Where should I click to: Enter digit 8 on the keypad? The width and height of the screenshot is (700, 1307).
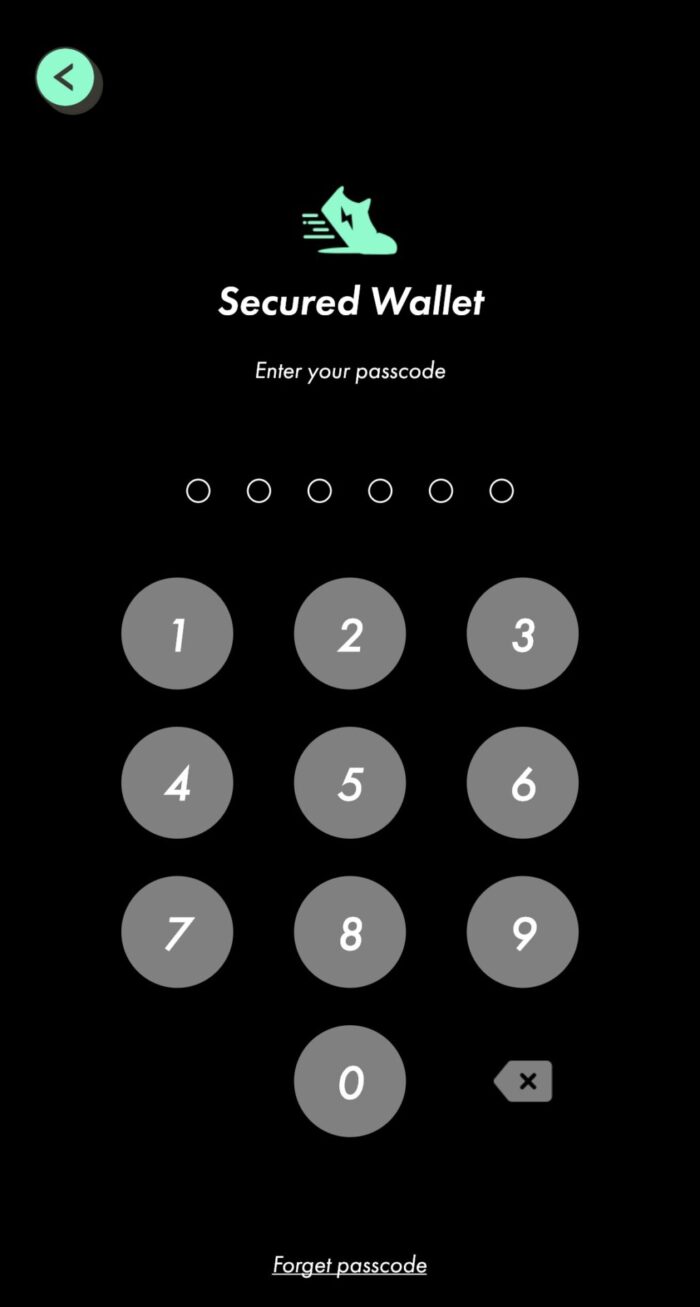(350, 932)
